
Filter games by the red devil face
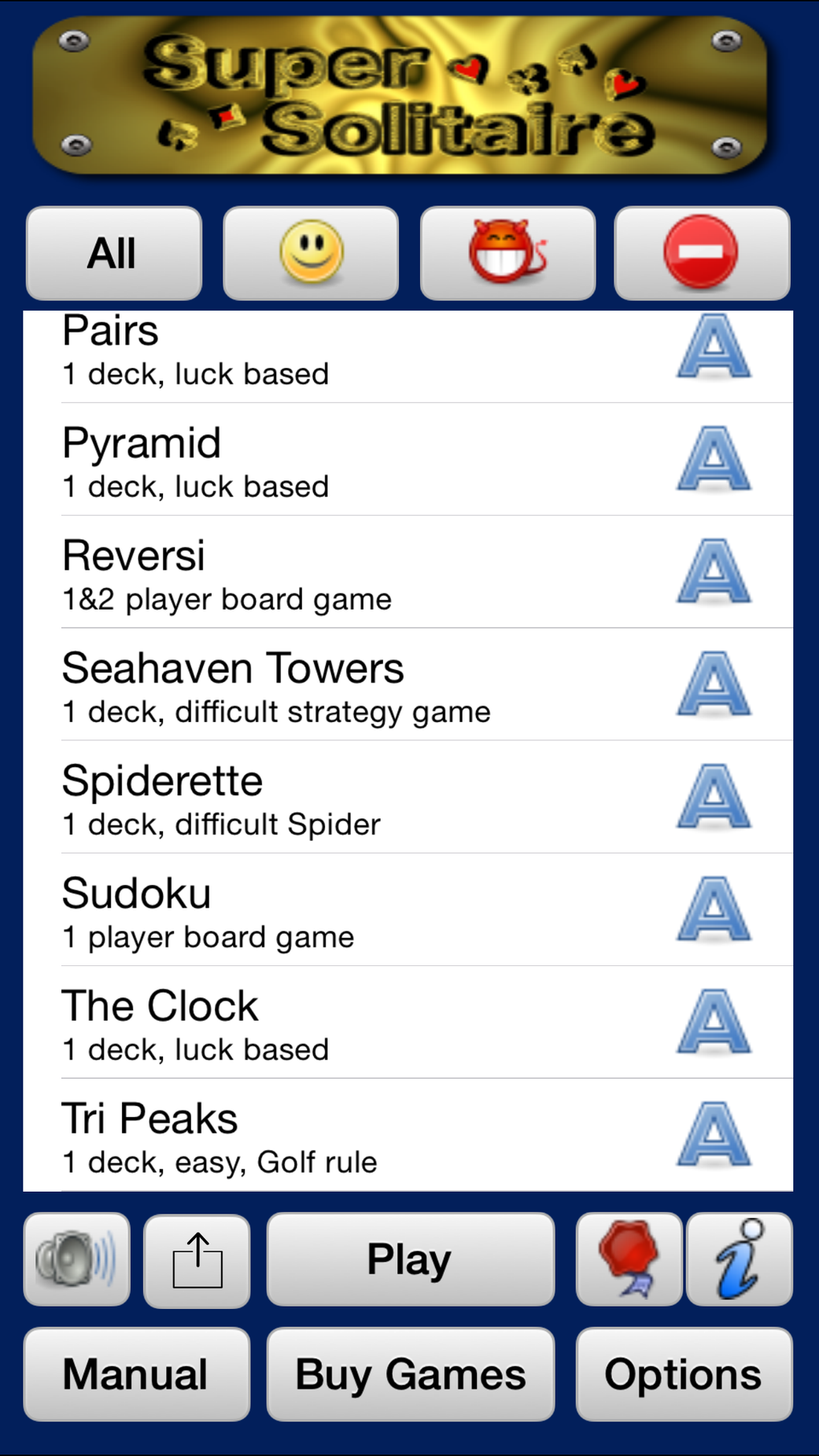click(x=507, y=254)
